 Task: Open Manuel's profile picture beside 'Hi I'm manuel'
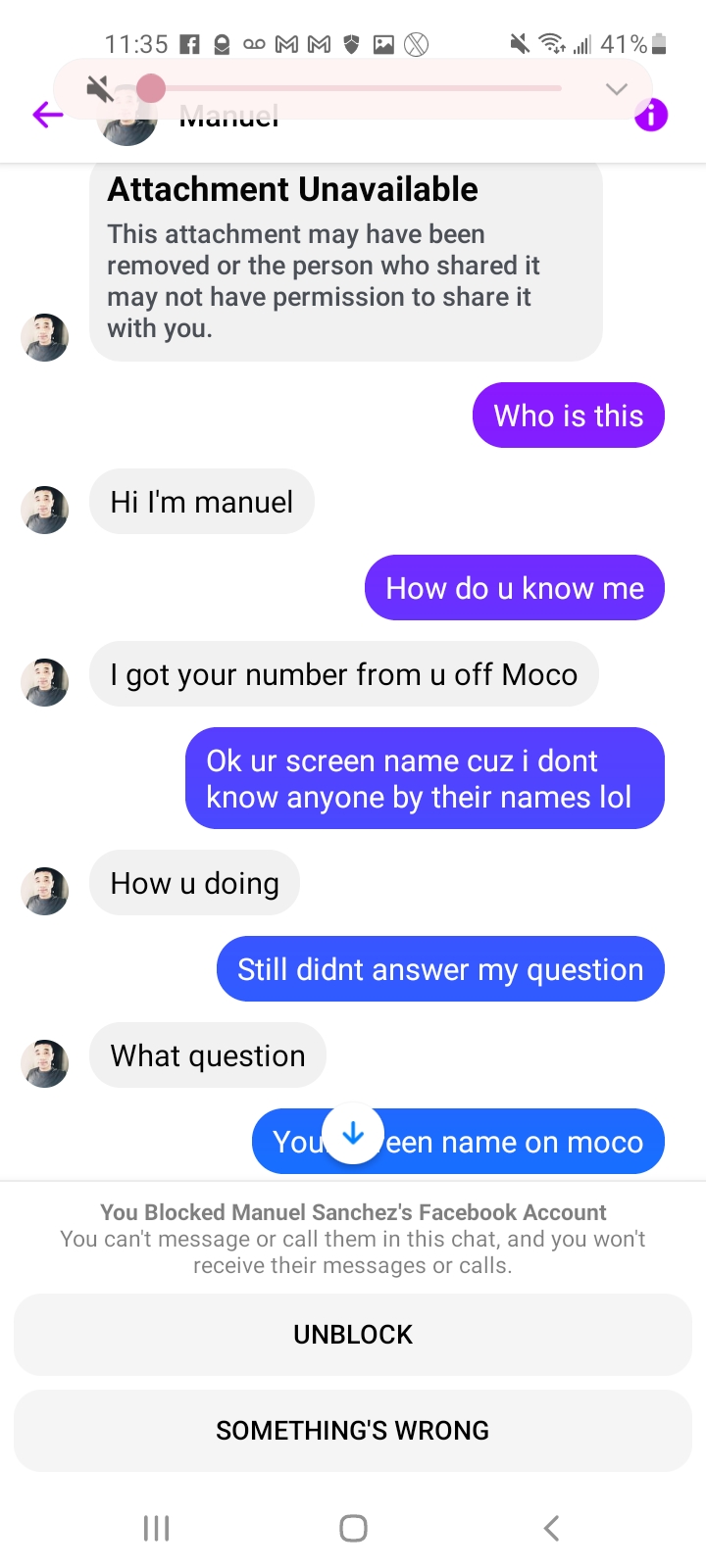click(x=45, y=510)
